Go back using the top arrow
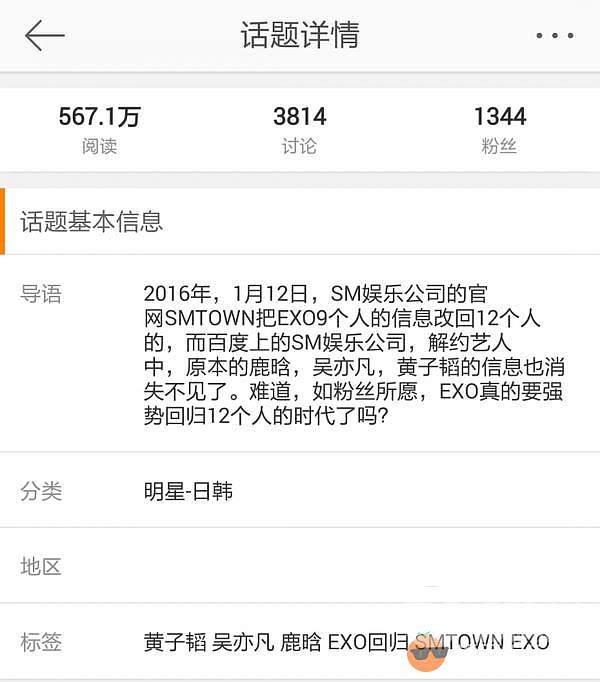 pos(44,35)
